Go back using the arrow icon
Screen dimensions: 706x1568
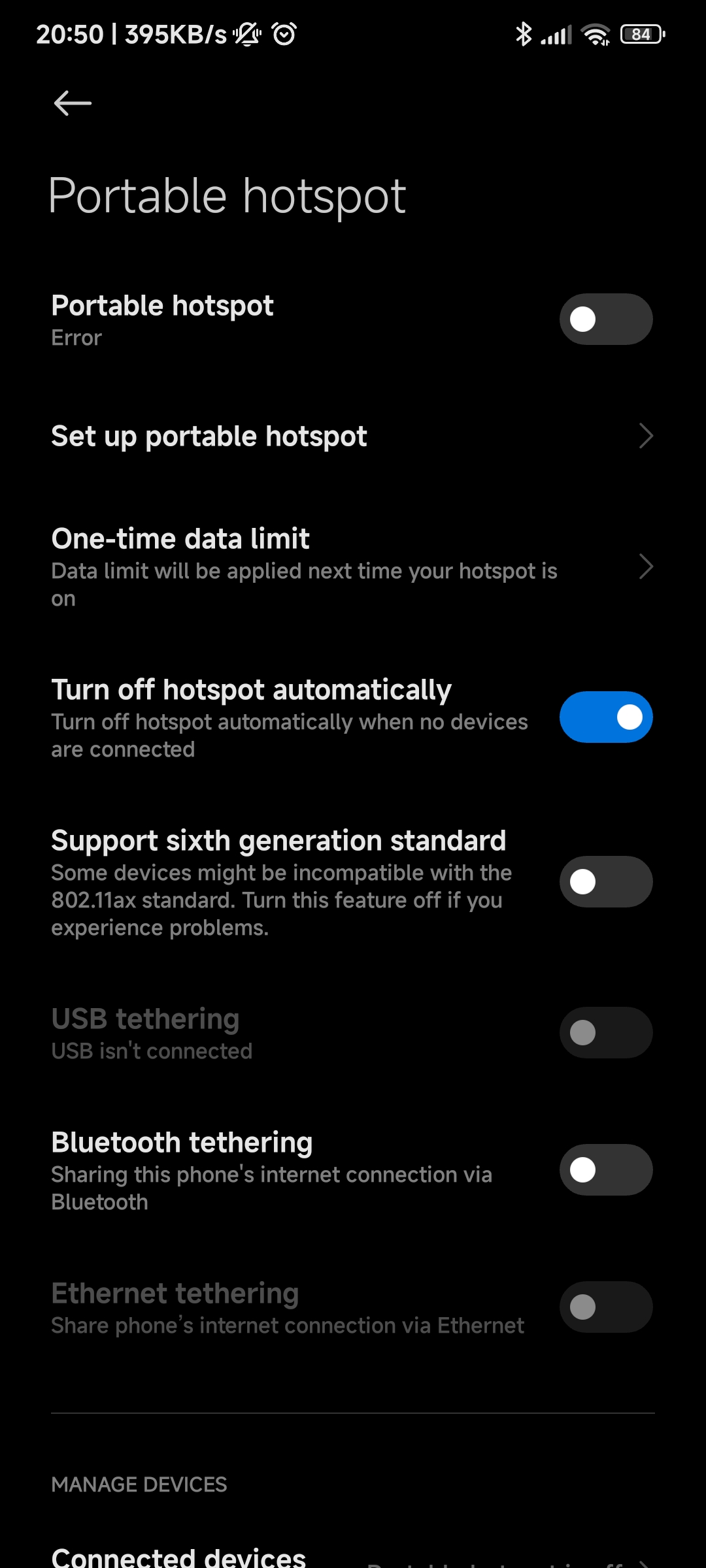point(72,103)
